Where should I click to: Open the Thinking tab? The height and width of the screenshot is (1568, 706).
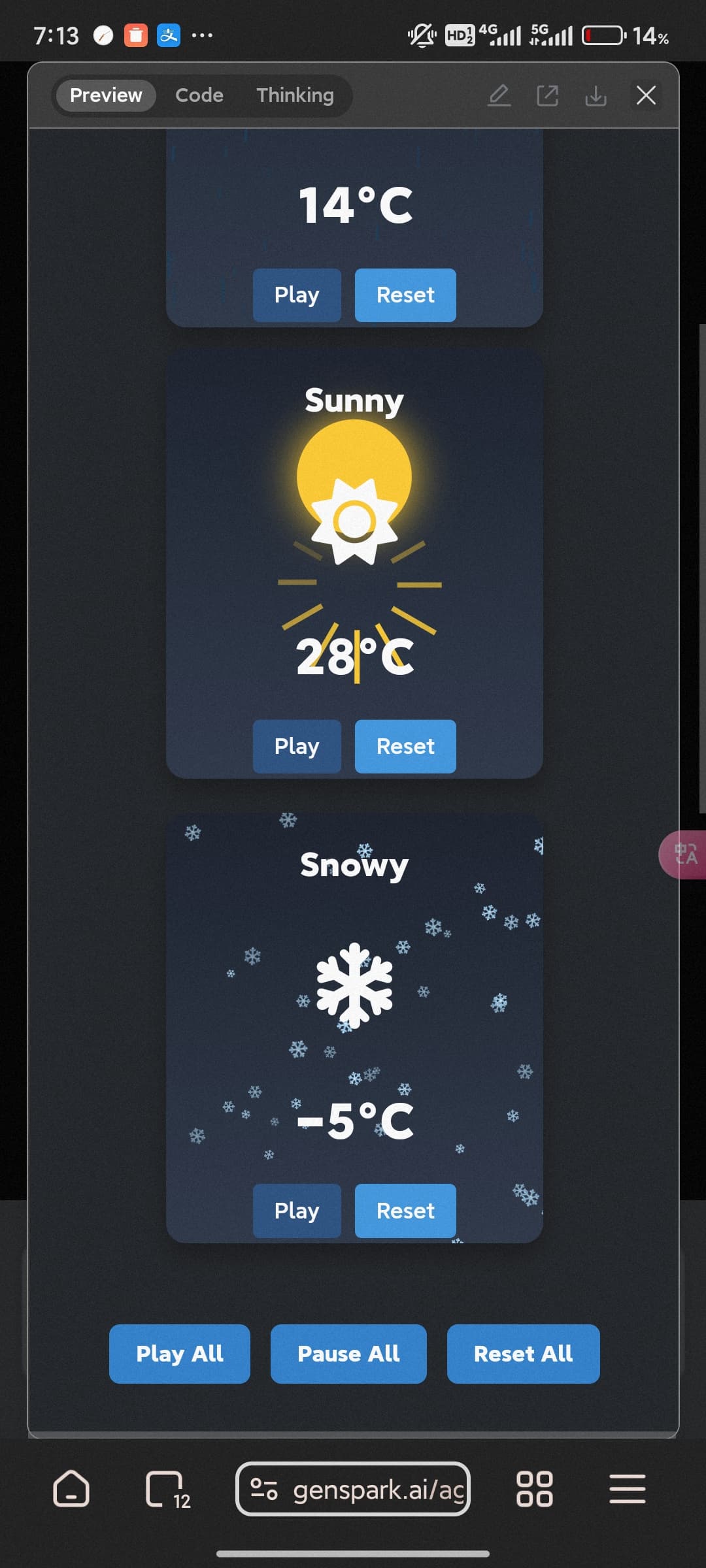coord(295,95)
